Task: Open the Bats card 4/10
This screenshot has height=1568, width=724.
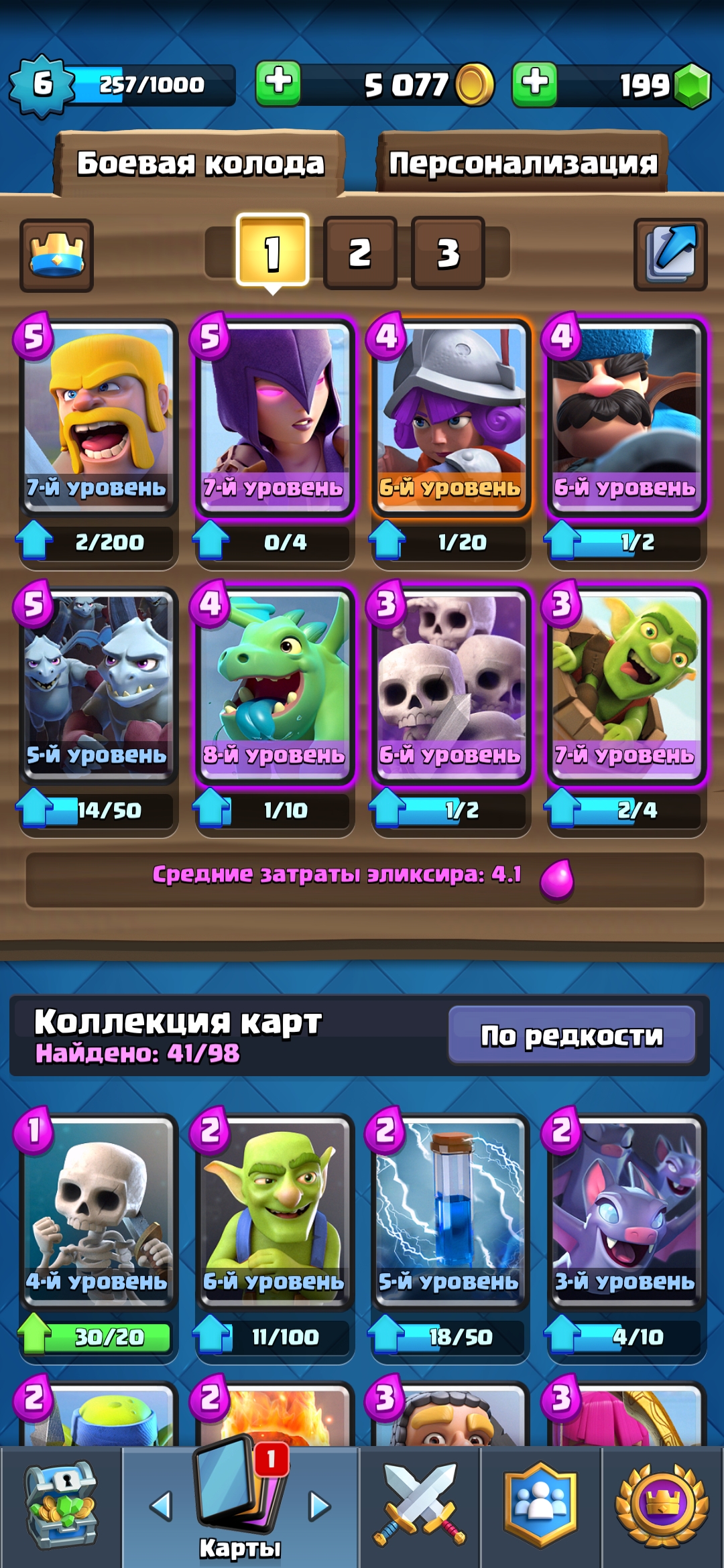Action: (627, 1213)
